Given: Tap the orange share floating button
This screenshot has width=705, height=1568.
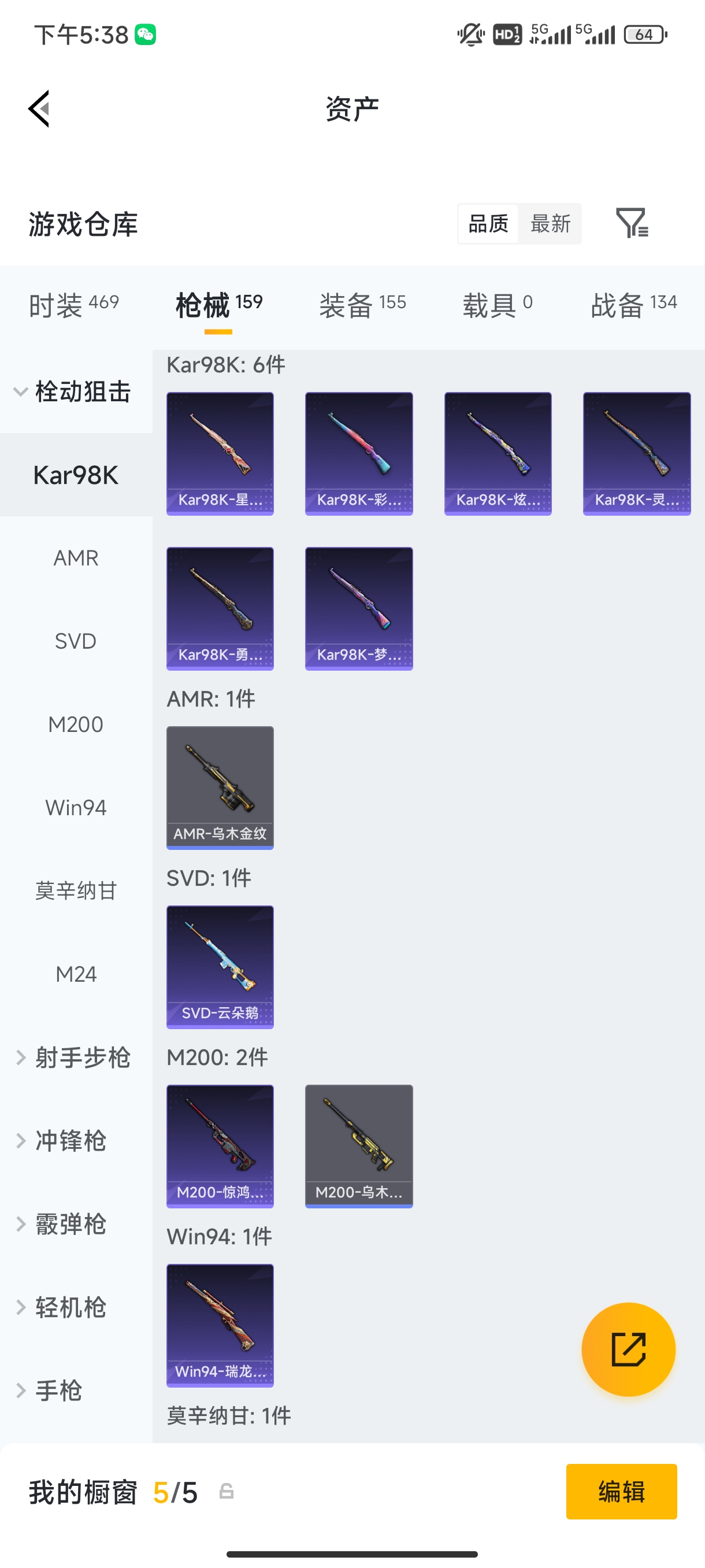Looking at the screenshot, I should click(628, 1349).
